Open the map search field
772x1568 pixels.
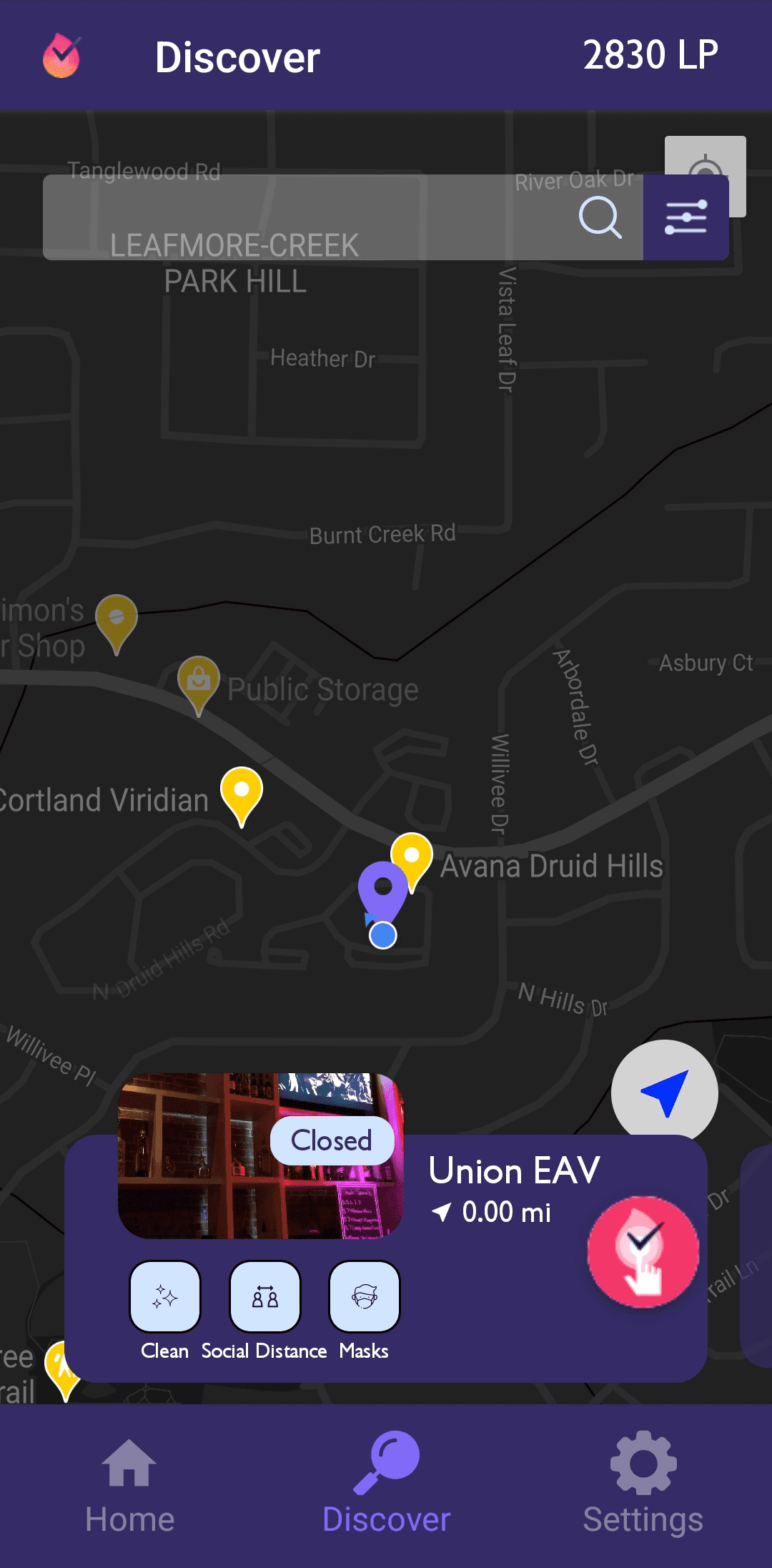[x=343, y=217]
